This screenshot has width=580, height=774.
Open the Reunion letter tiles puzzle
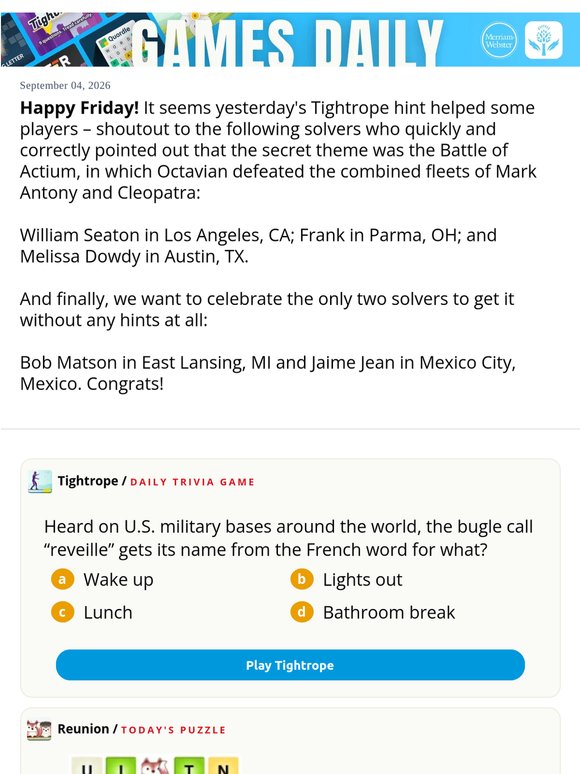coord(155,765)
